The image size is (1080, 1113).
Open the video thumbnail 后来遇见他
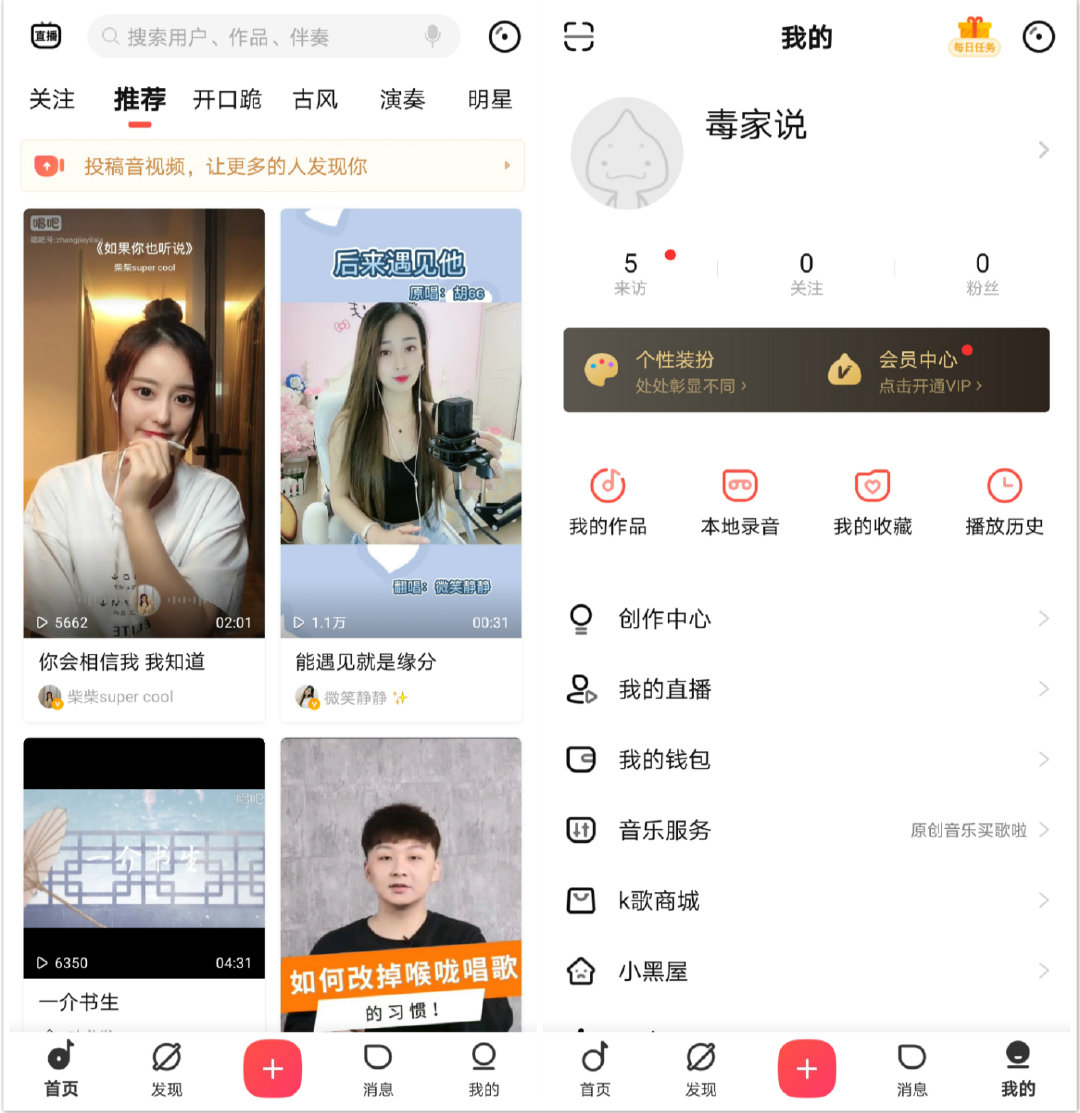click(x=400, y=420)
